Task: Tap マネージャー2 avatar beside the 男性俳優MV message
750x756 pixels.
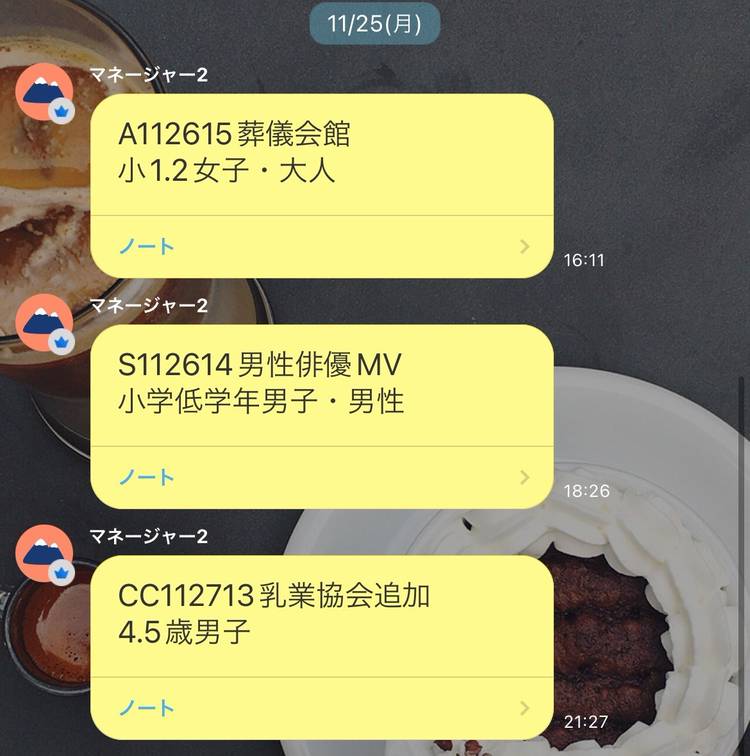Action: [44, 324]
